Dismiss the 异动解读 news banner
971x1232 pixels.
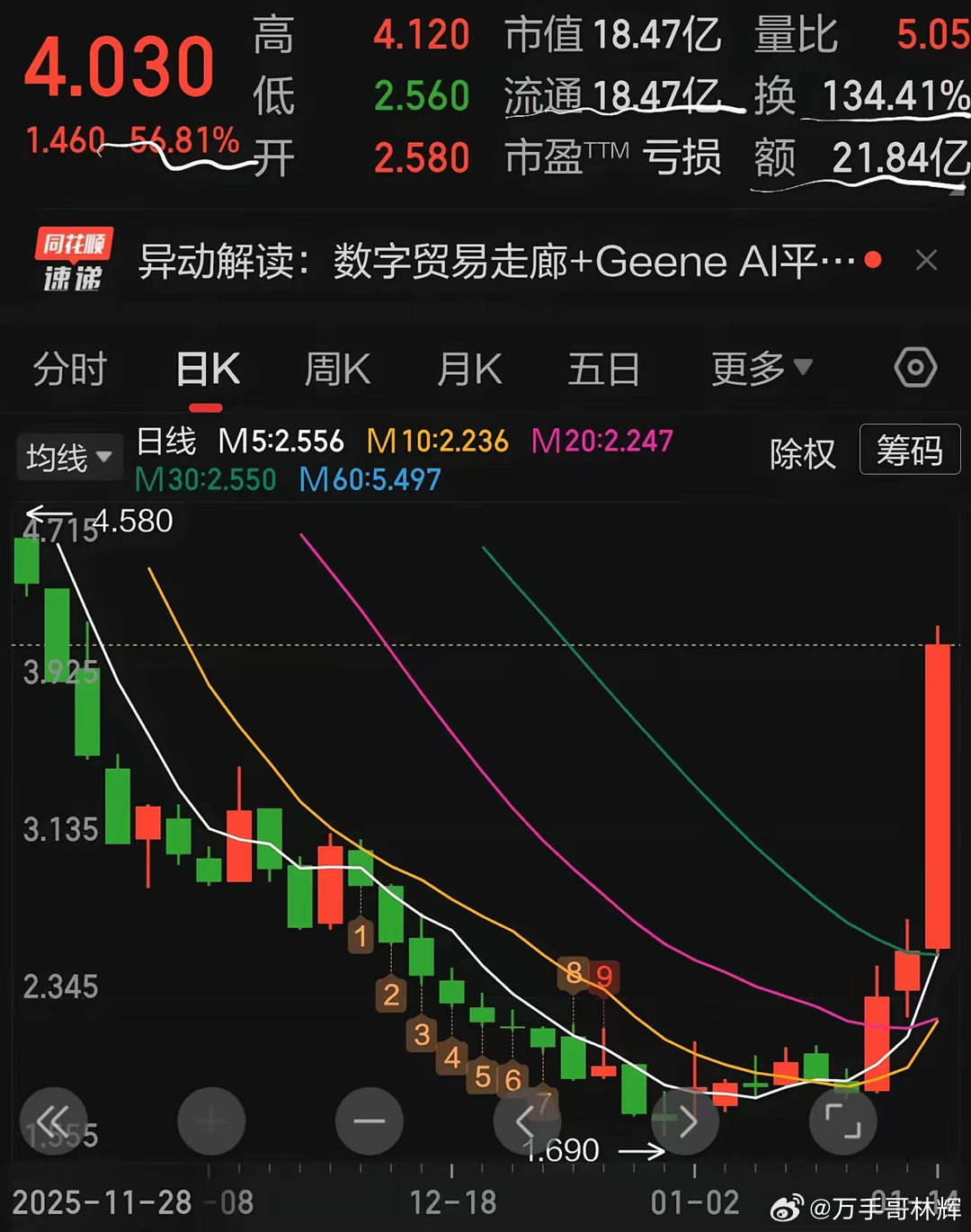point(927,260)
